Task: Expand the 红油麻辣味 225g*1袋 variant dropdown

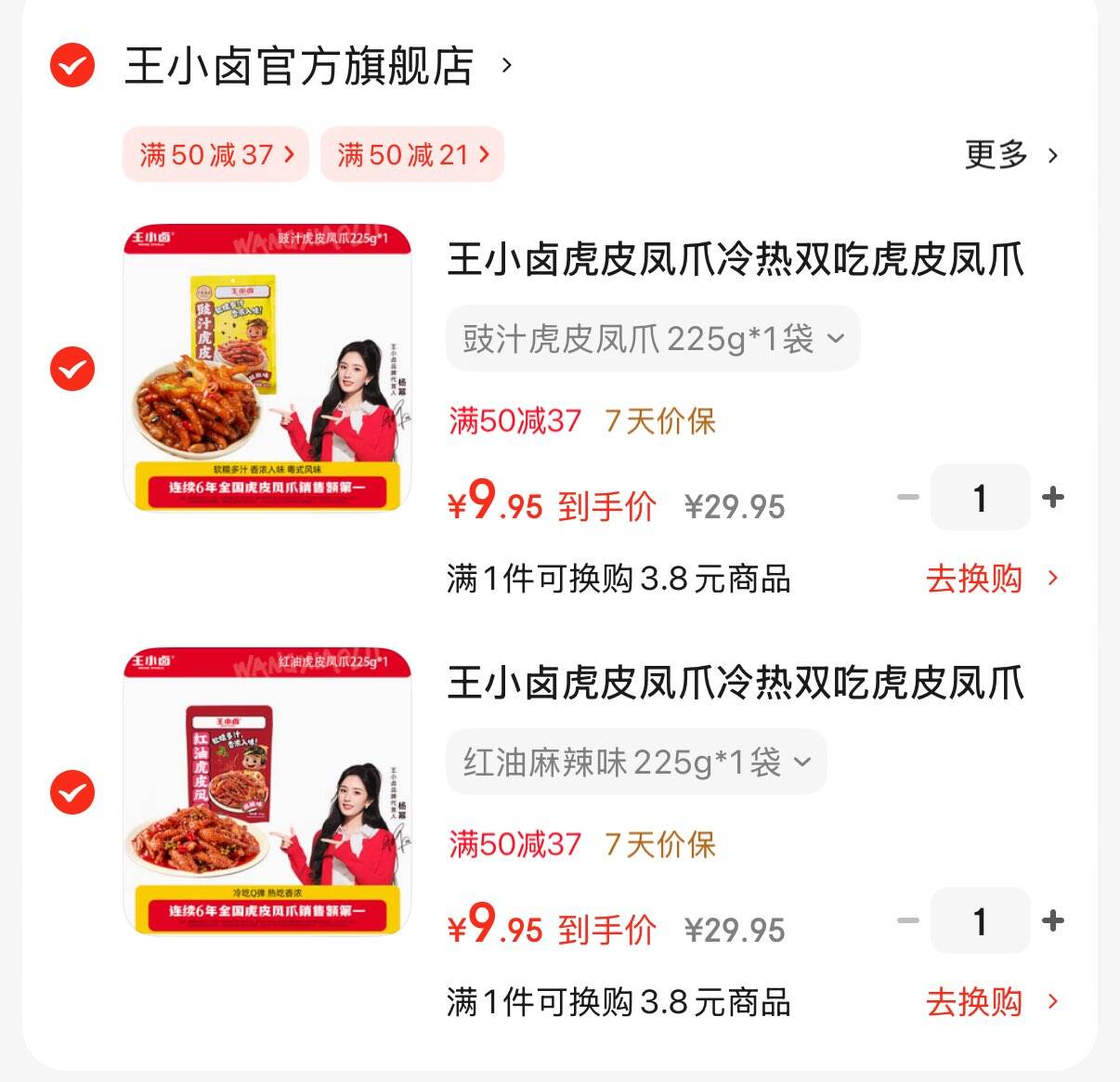Action: pos(636,763)
